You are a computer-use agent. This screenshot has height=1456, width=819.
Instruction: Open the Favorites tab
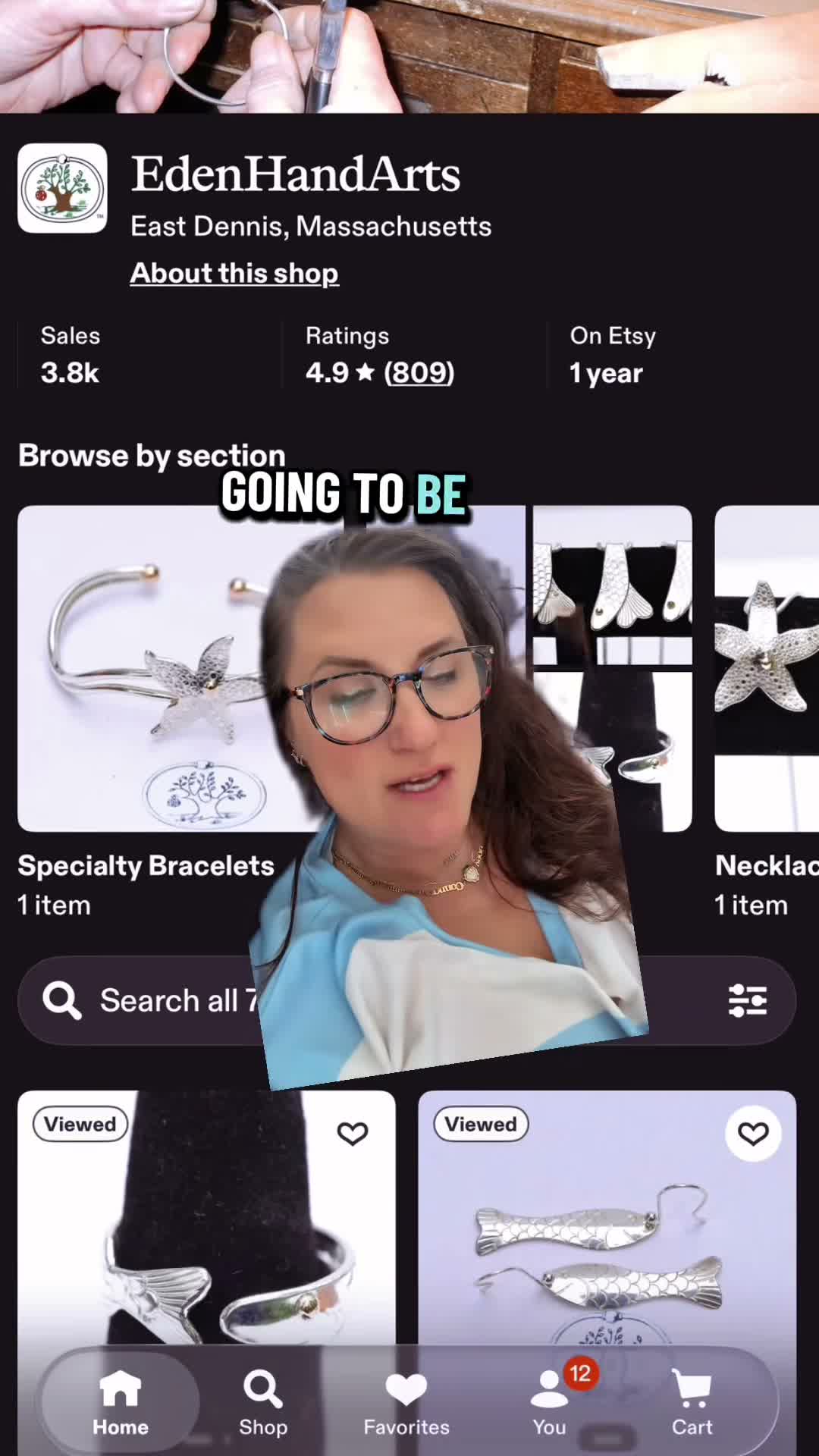(406, 1403)
